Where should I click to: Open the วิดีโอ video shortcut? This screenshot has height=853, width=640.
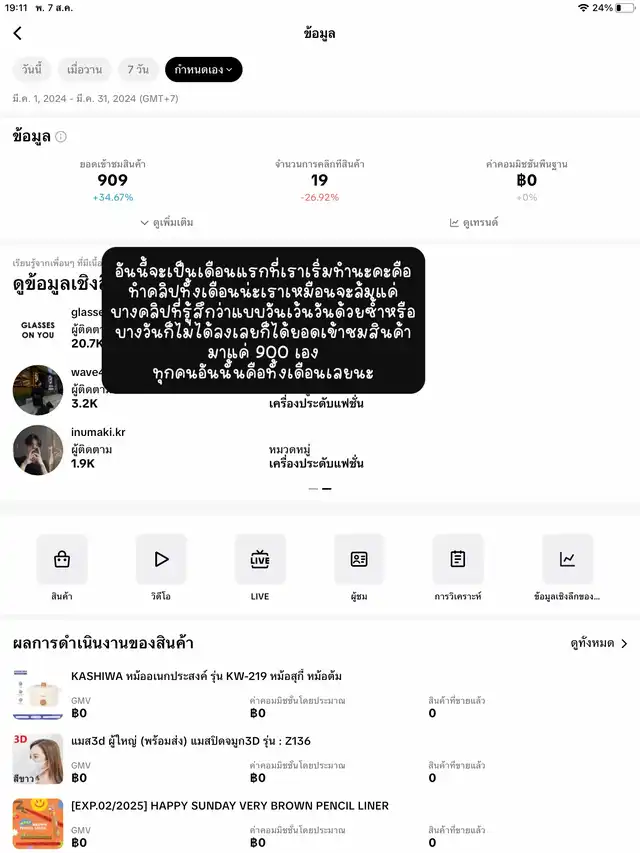tap(161, 567)
